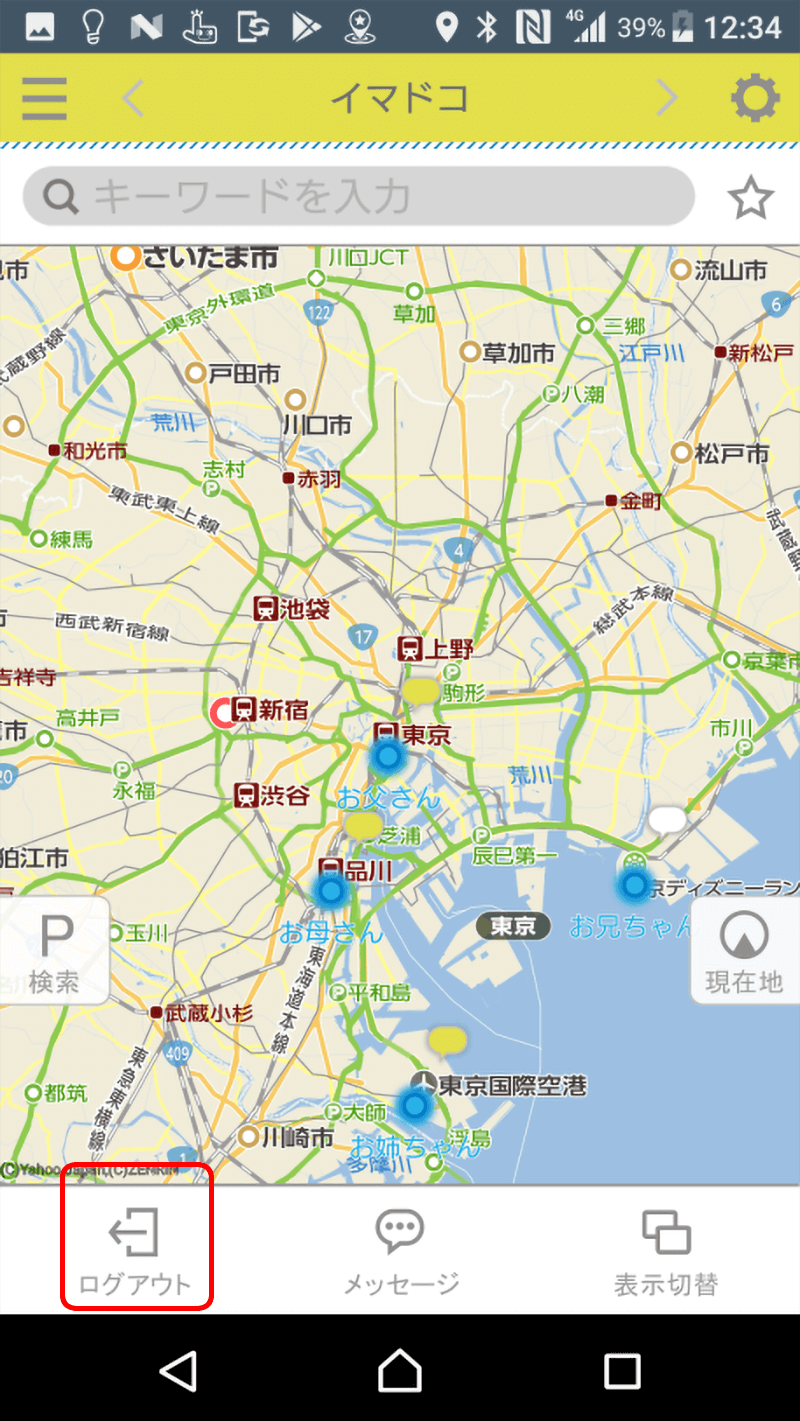Viewport: 800px width, 1421px height.
Task: Select the お父さん location marker
Action: pos(387,757)
